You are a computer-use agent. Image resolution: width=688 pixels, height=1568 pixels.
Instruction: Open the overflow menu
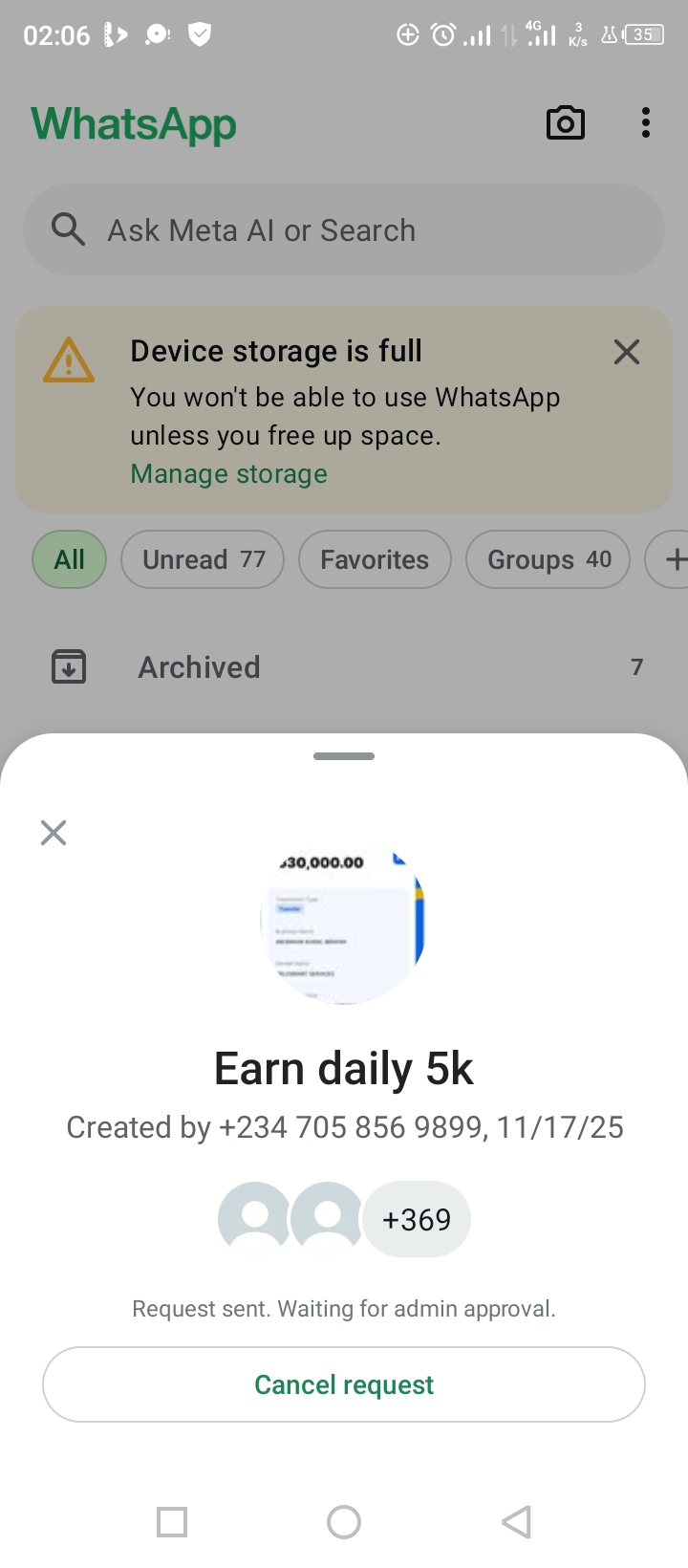pos(646,123)
